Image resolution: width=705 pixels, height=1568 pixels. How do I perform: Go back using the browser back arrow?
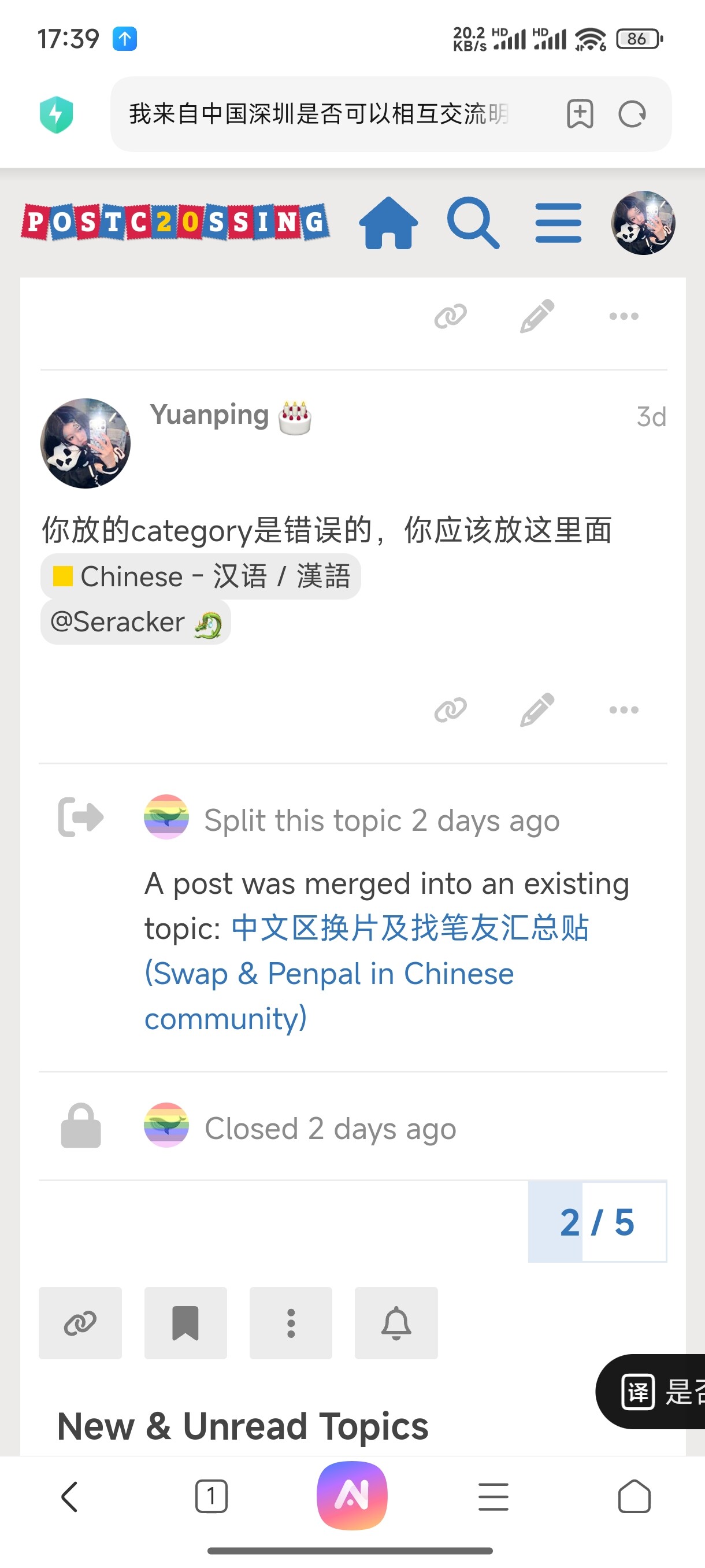pos(70,1496)
